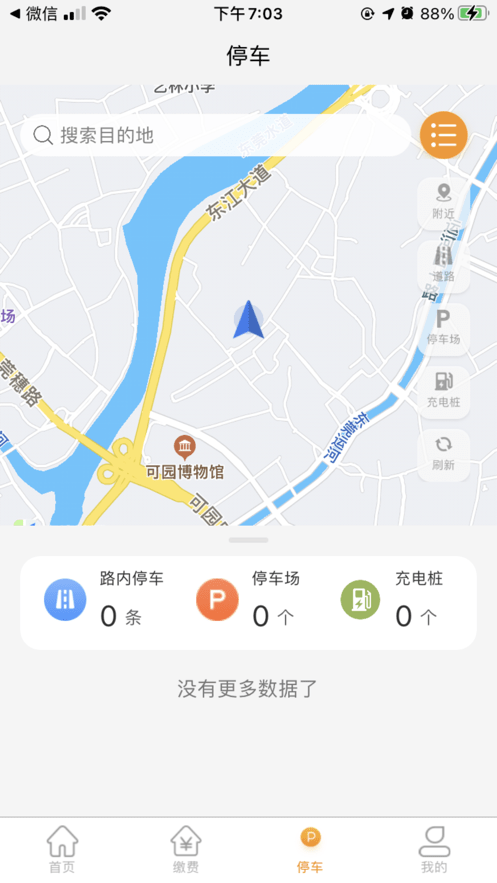Open 充电桩 count card item
The width and height of the screenshot is (497, 883).
click(x=392, y=601)
